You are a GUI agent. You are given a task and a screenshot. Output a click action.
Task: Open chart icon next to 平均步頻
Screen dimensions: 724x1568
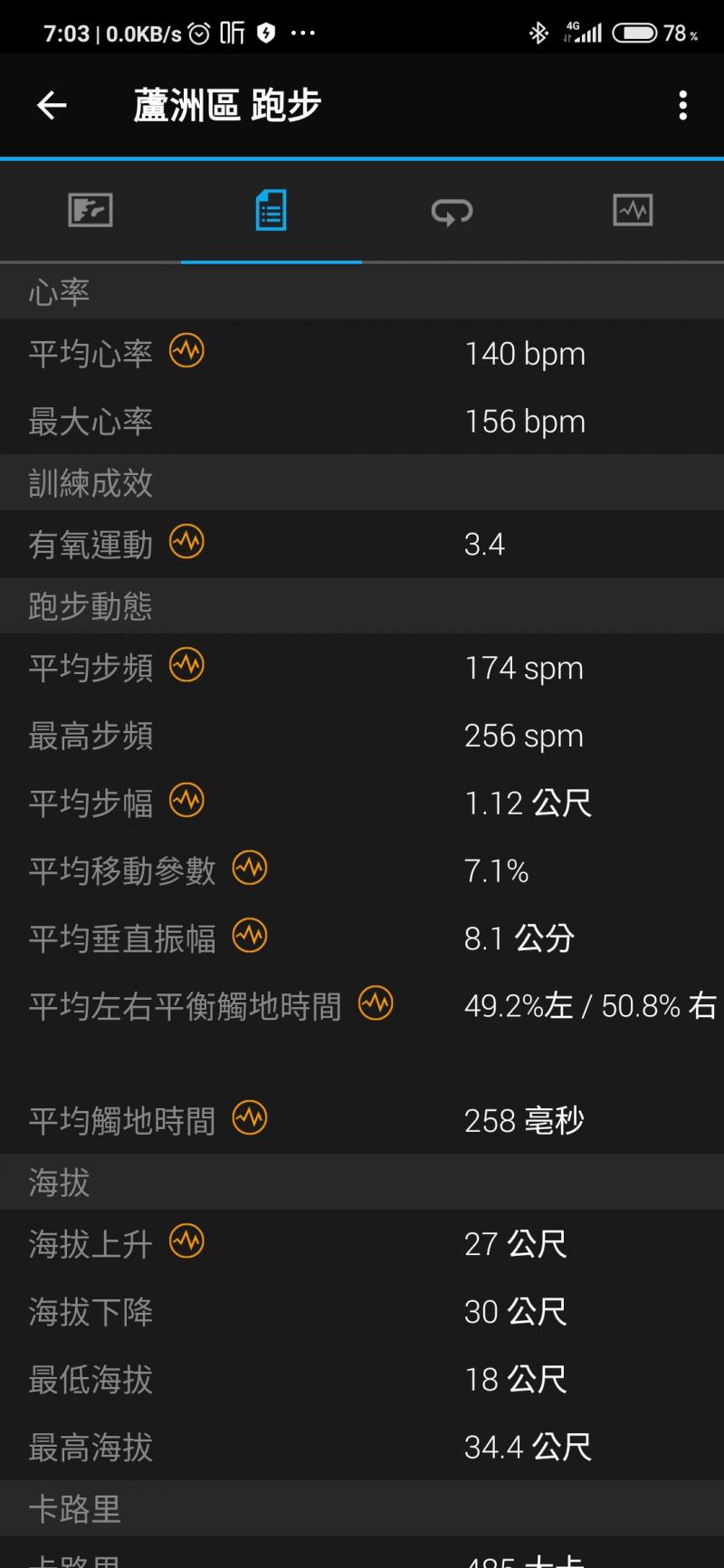click(187, 666)
